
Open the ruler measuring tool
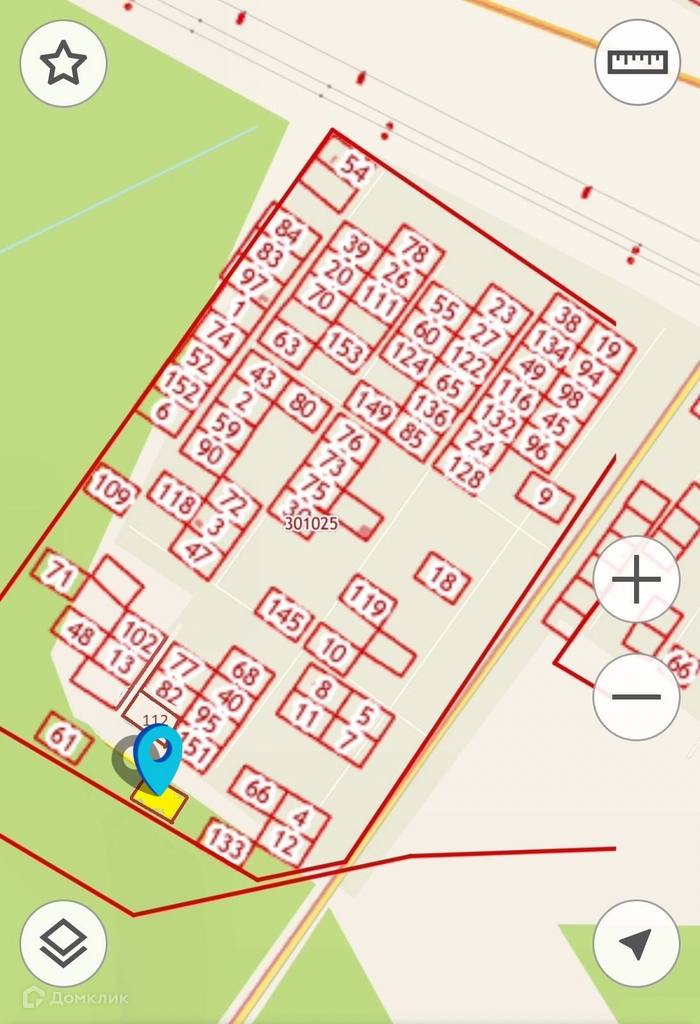[637, 62]
